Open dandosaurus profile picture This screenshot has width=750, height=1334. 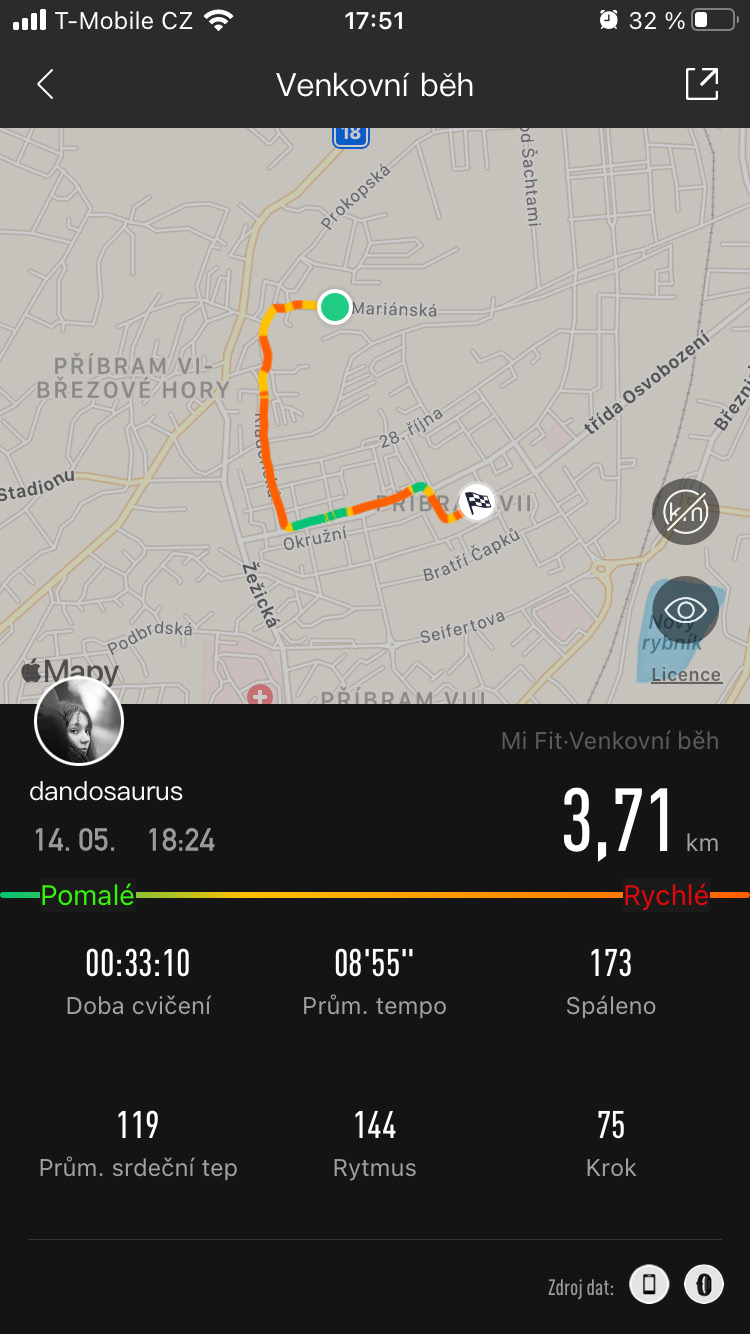79,721
